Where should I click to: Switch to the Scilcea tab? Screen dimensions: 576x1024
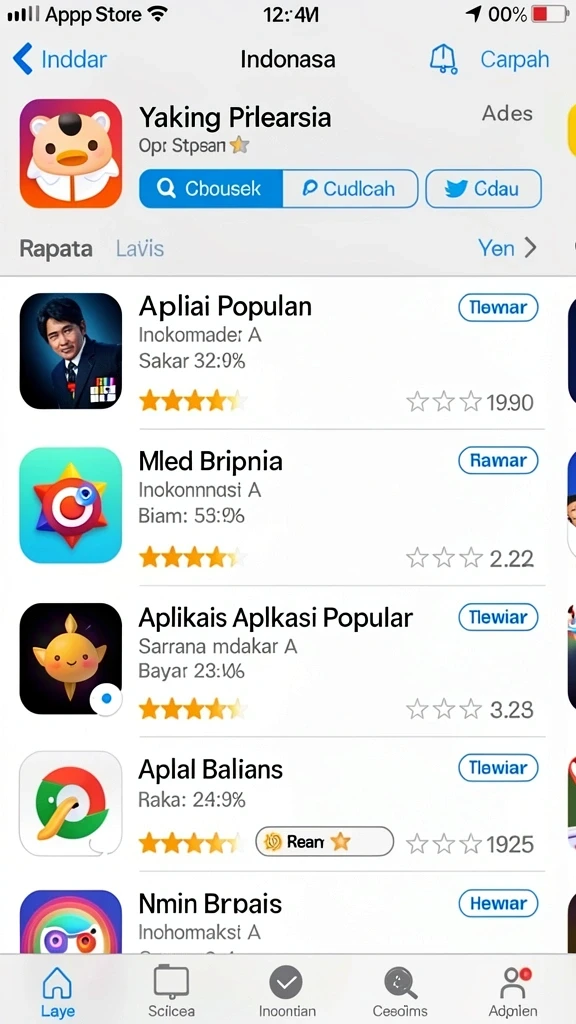tap(171, 991)
